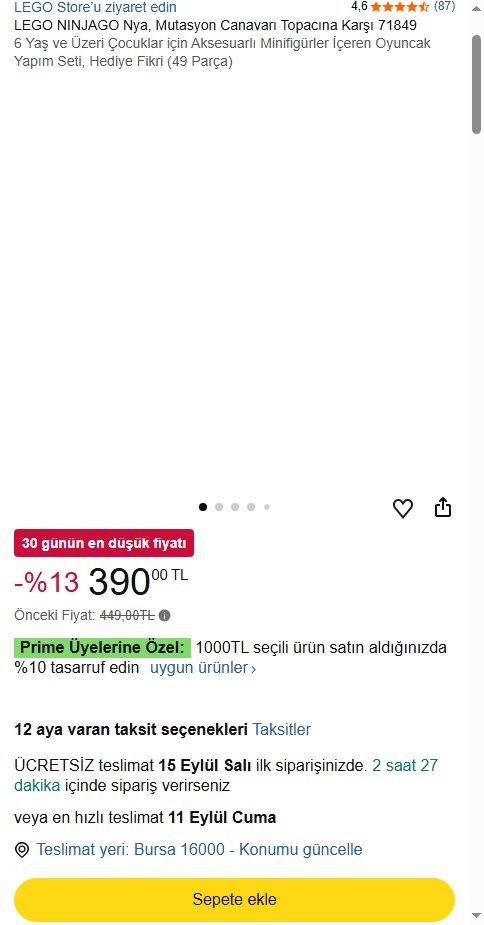Image resolution: width=484 pixels, height=925 pixels.
Task: View the Taksitler installment options
Action: click(282, 729)
